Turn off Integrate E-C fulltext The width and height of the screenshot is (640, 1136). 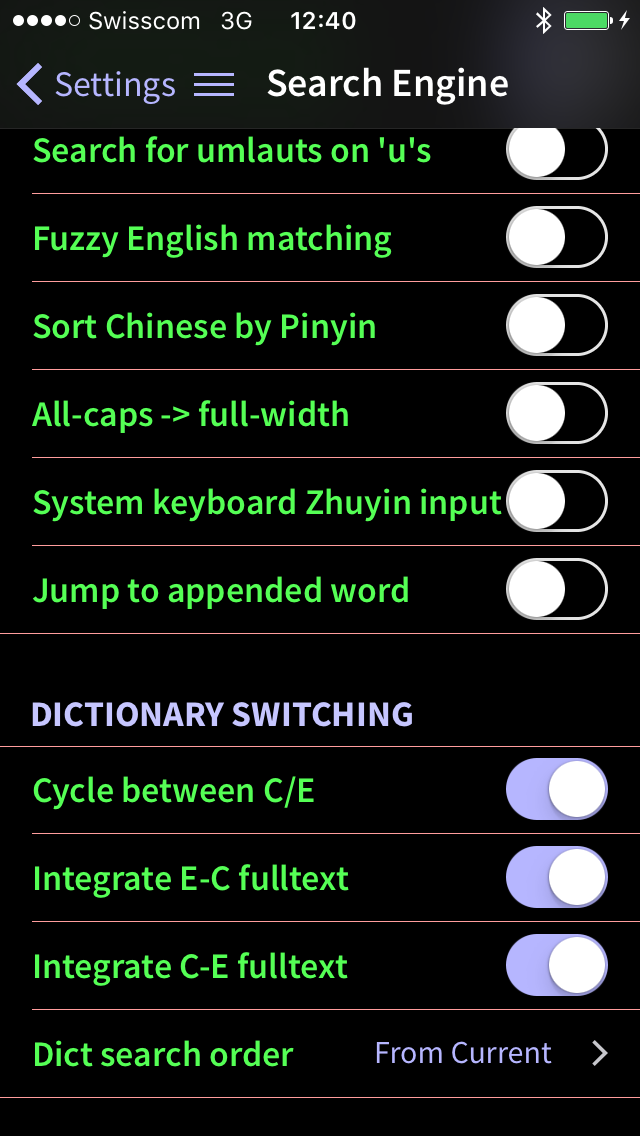pyautogui.click(x=557, y=878)
